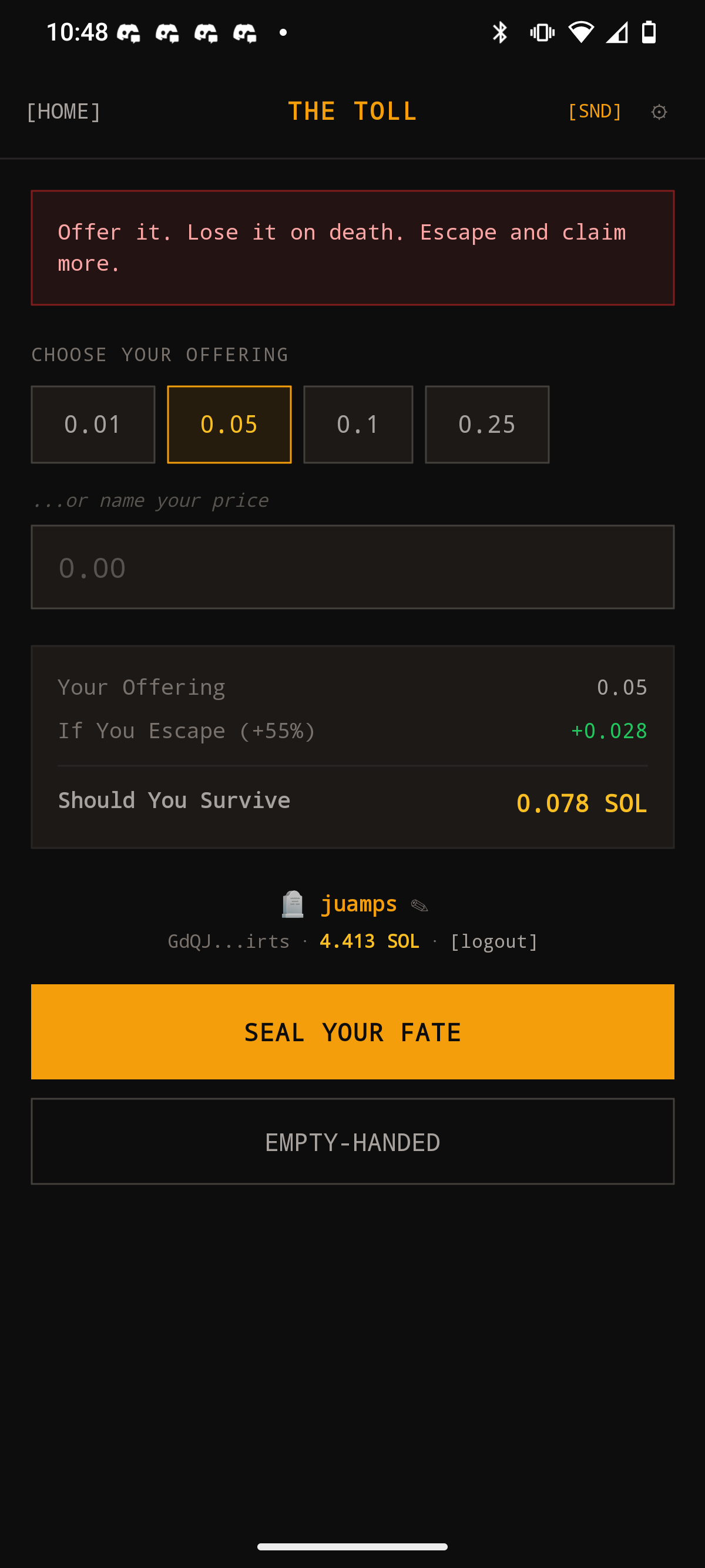Edit the username using the pencil icon

click(420, 905)
